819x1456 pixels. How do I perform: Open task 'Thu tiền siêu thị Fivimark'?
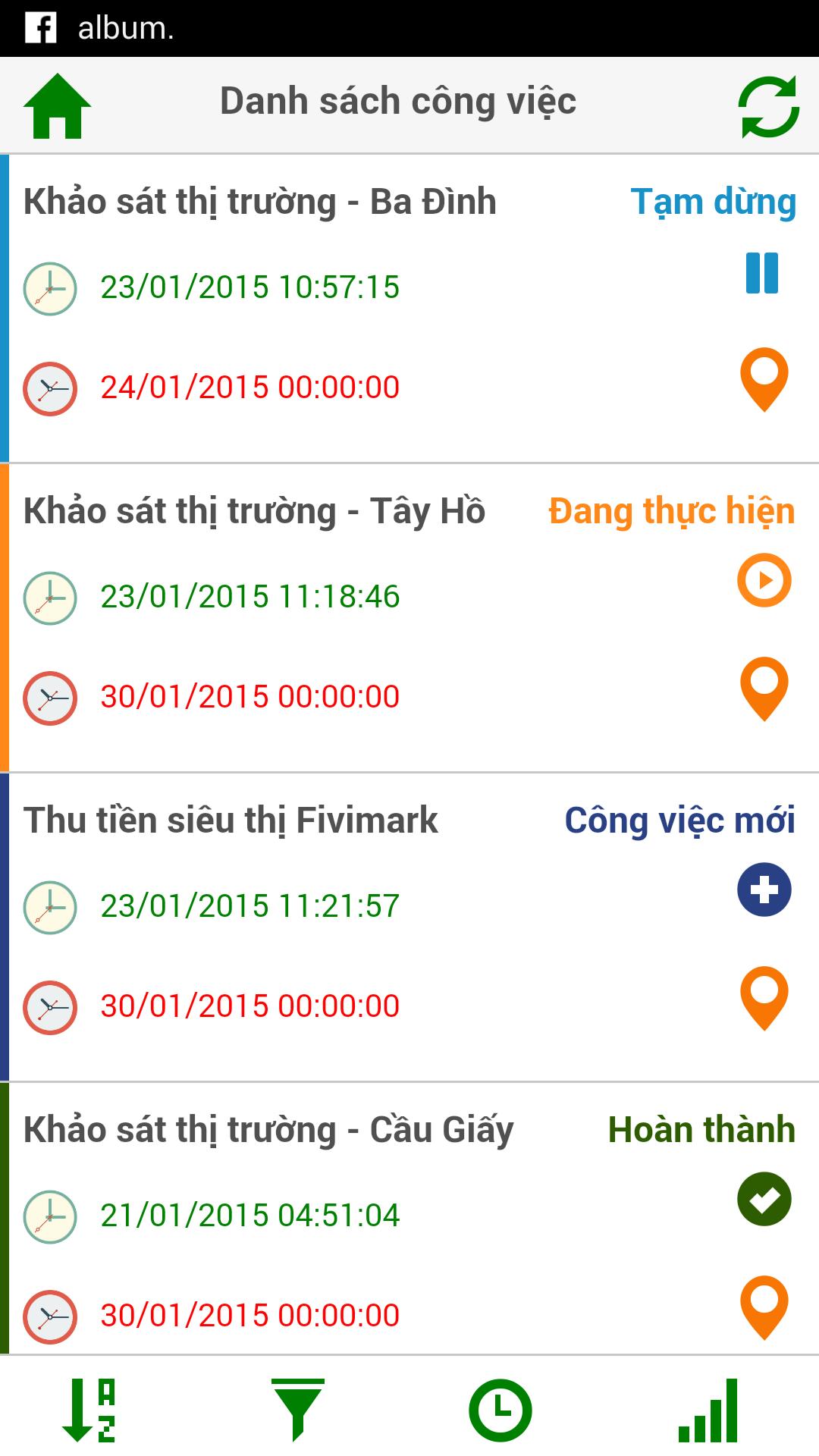click(x=231, y=821)
